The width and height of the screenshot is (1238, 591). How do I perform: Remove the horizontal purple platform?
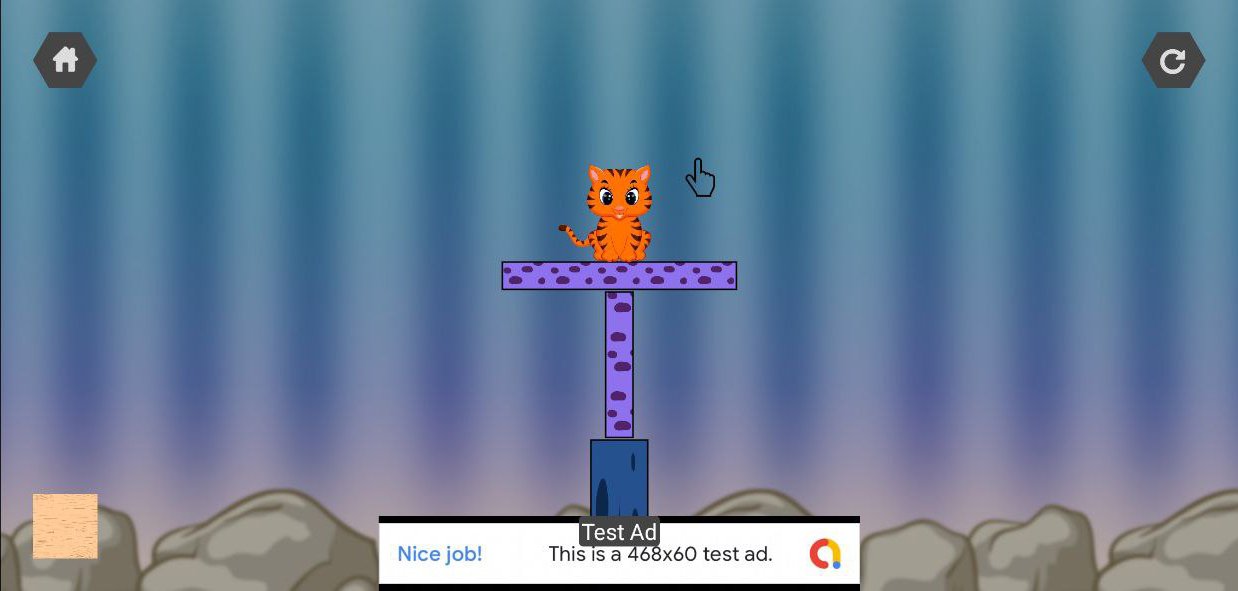619,275
